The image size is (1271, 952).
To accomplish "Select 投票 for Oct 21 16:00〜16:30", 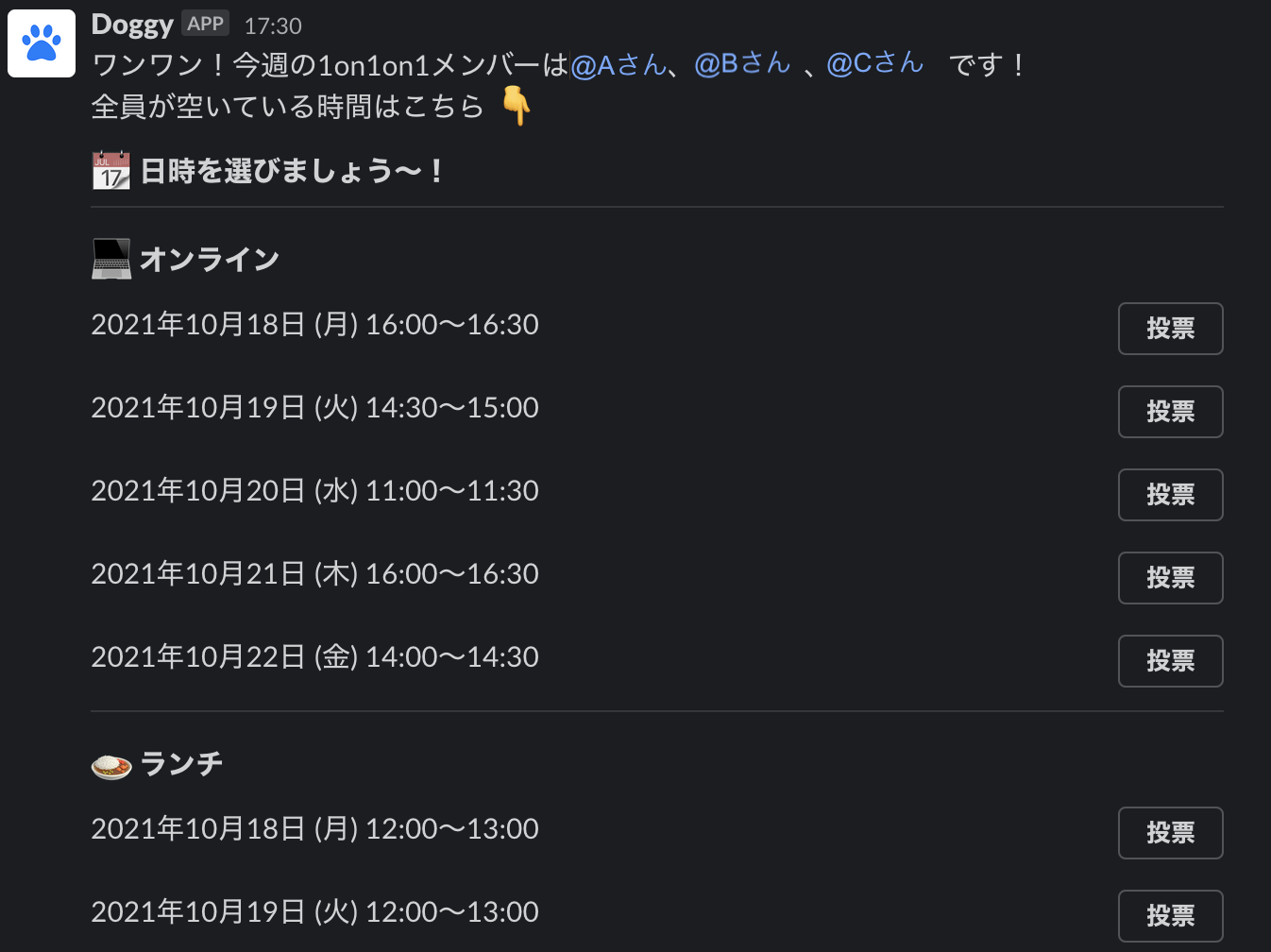I will click(x=1170, y=578).
